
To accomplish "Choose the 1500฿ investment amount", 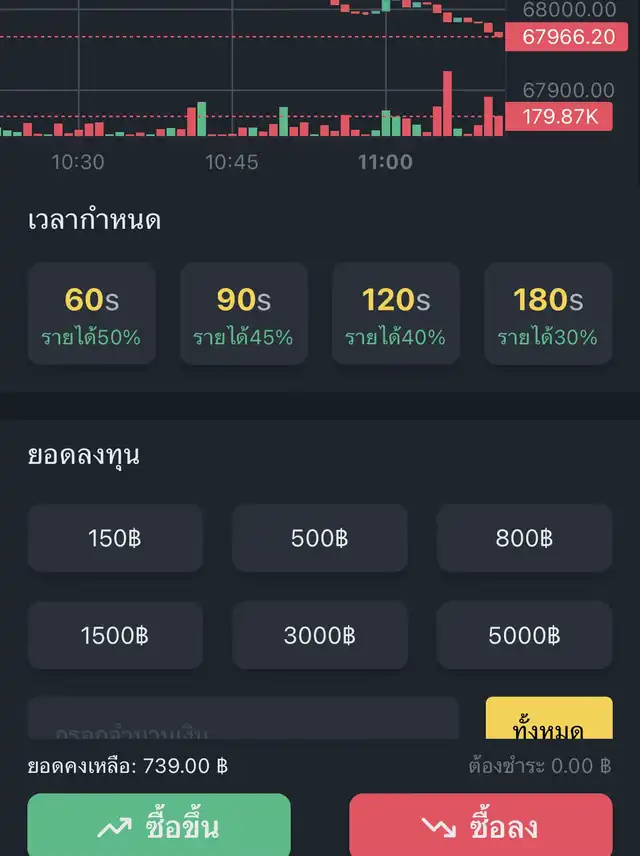I will pyautogui.click(x=115, y=635).
